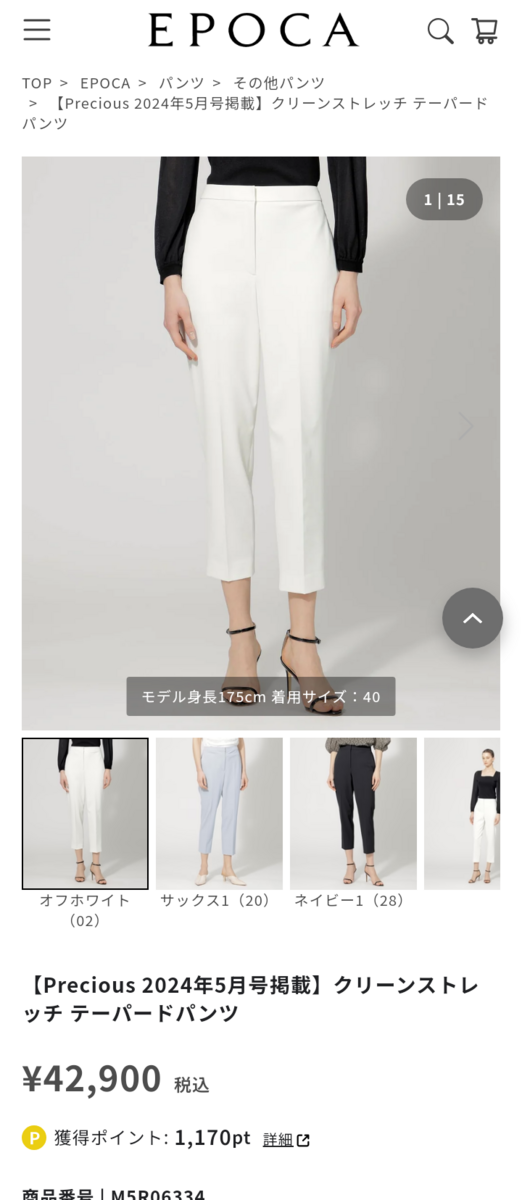The height and width of the screenshot is (1200, 522).
Task: Show the next product image arrow
Action: 466,426
